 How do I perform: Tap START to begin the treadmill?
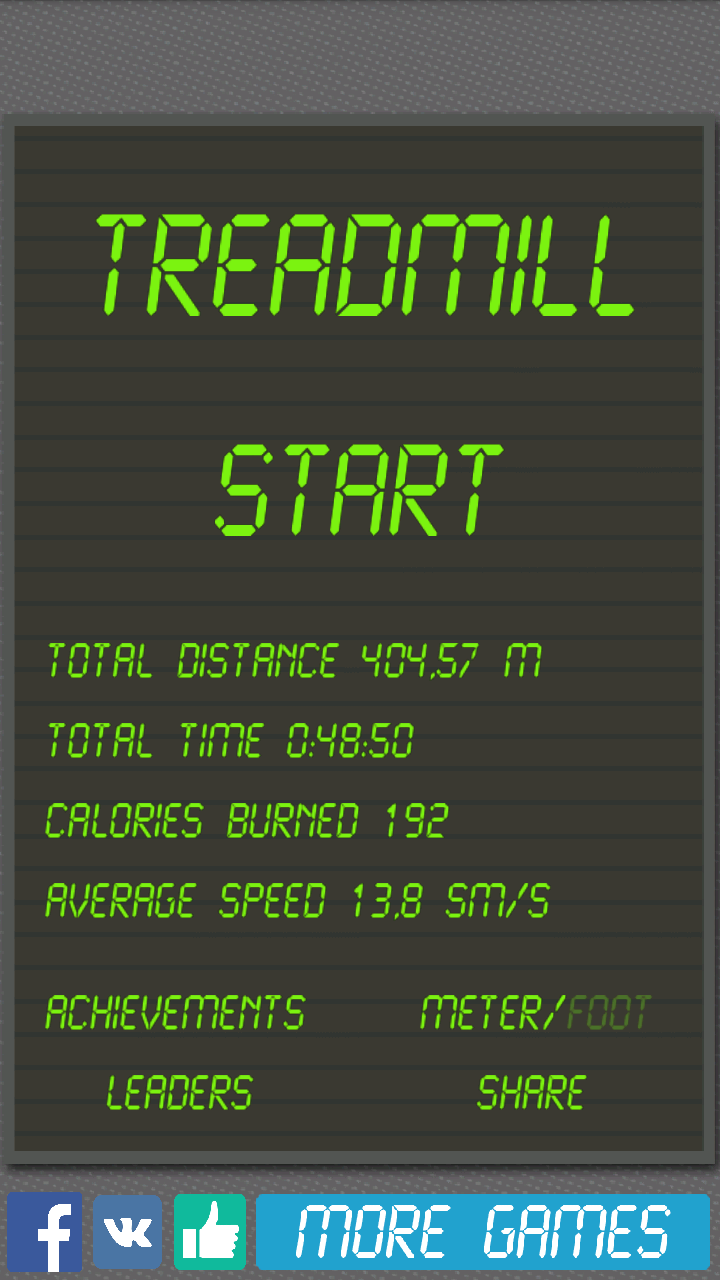[x=360, y=491]
